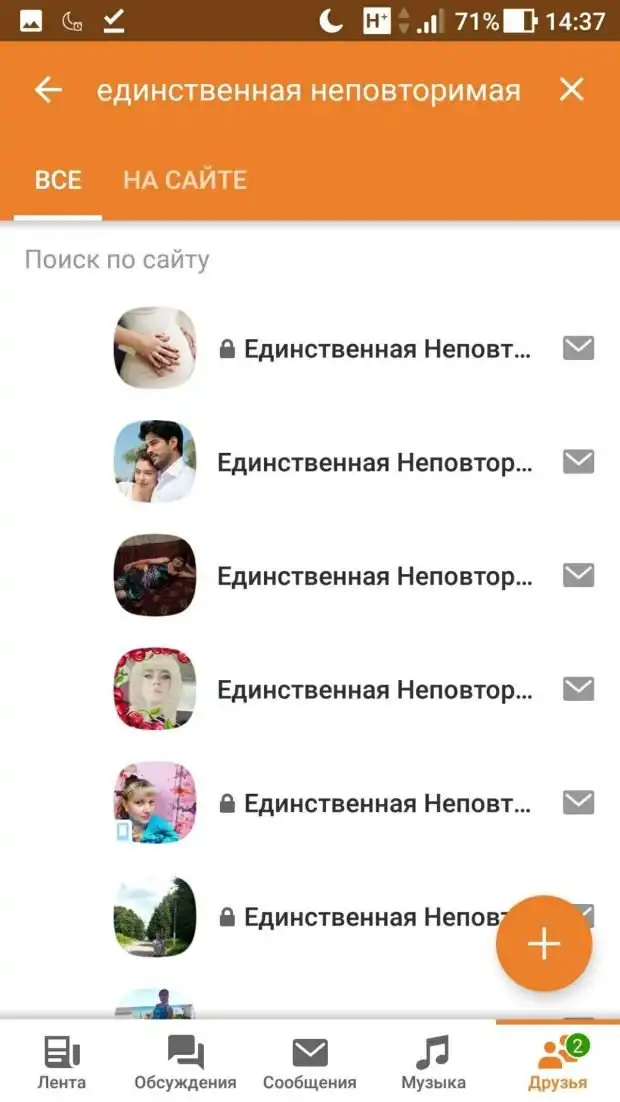The width and height of the screenshot is (620, 1102).
Task: Open the Лента feed tab
Action: [62, 1062]
